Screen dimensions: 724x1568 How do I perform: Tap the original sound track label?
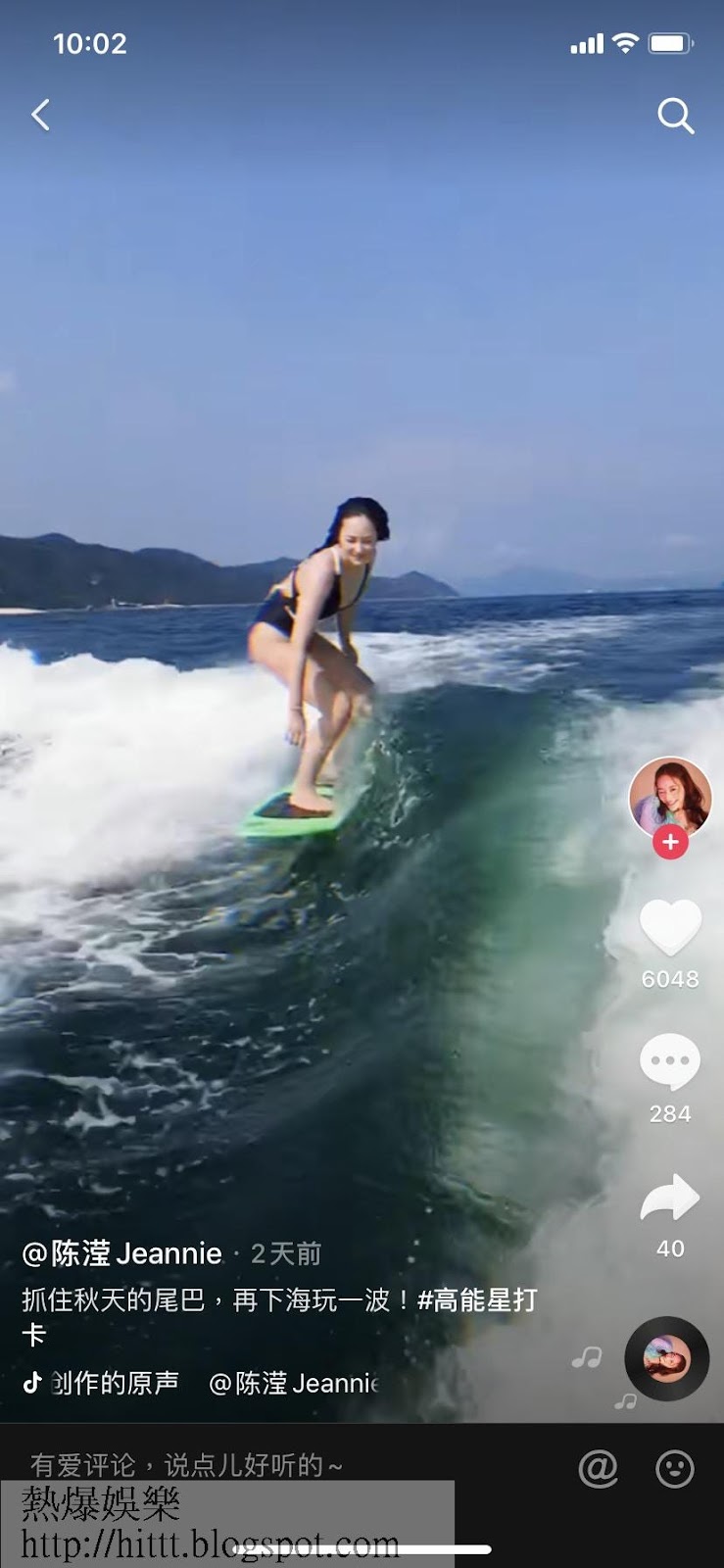click(x=115, y=1383)
